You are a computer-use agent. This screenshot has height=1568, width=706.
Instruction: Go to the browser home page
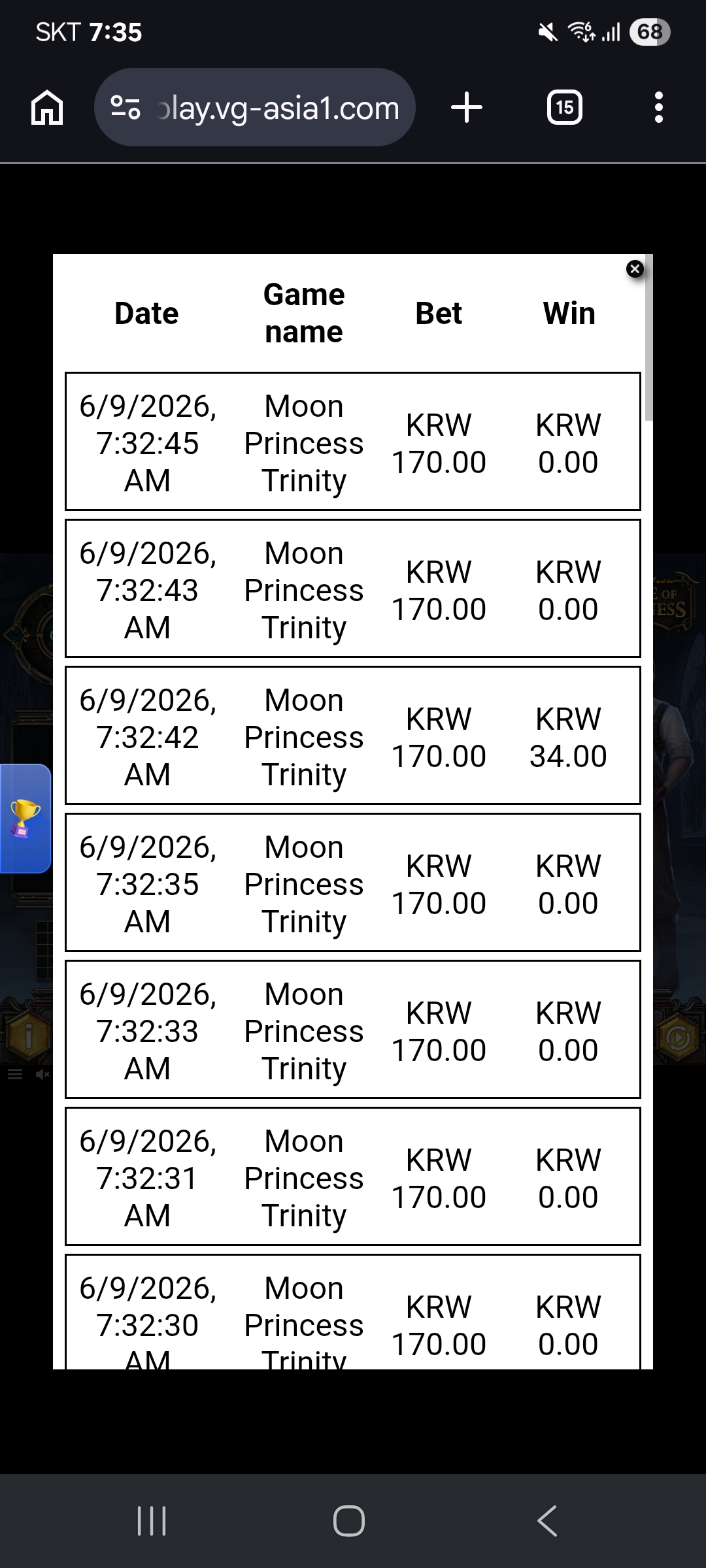(x=47, y=107)
